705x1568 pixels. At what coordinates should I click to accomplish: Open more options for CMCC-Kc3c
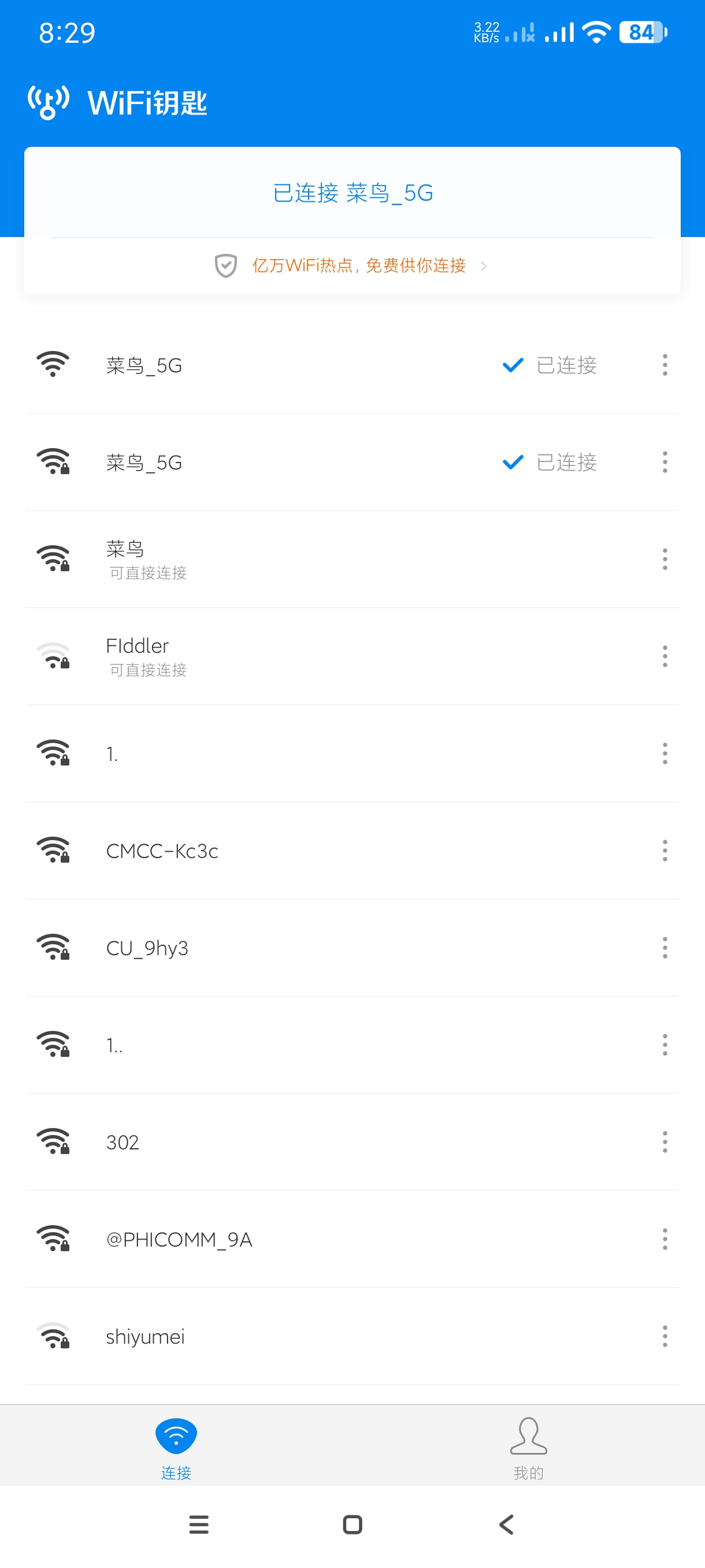tap(664, 851)
